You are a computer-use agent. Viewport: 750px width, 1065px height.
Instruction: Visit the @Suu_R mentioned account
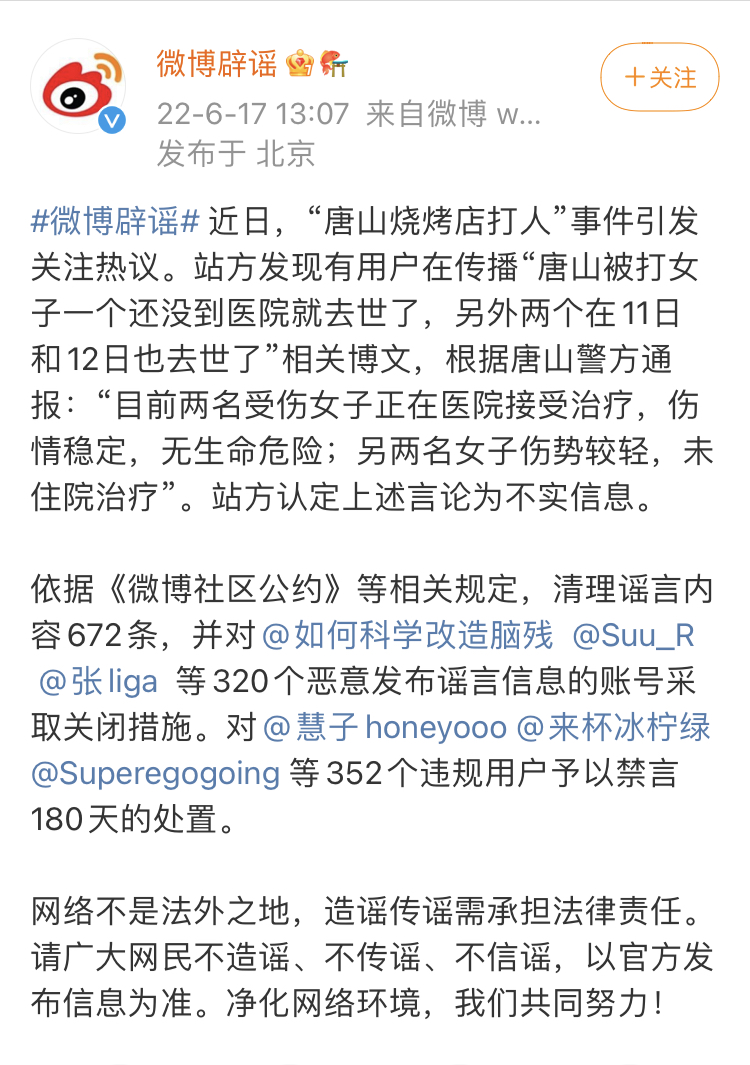pyautogui.click(x=632, y=635)
